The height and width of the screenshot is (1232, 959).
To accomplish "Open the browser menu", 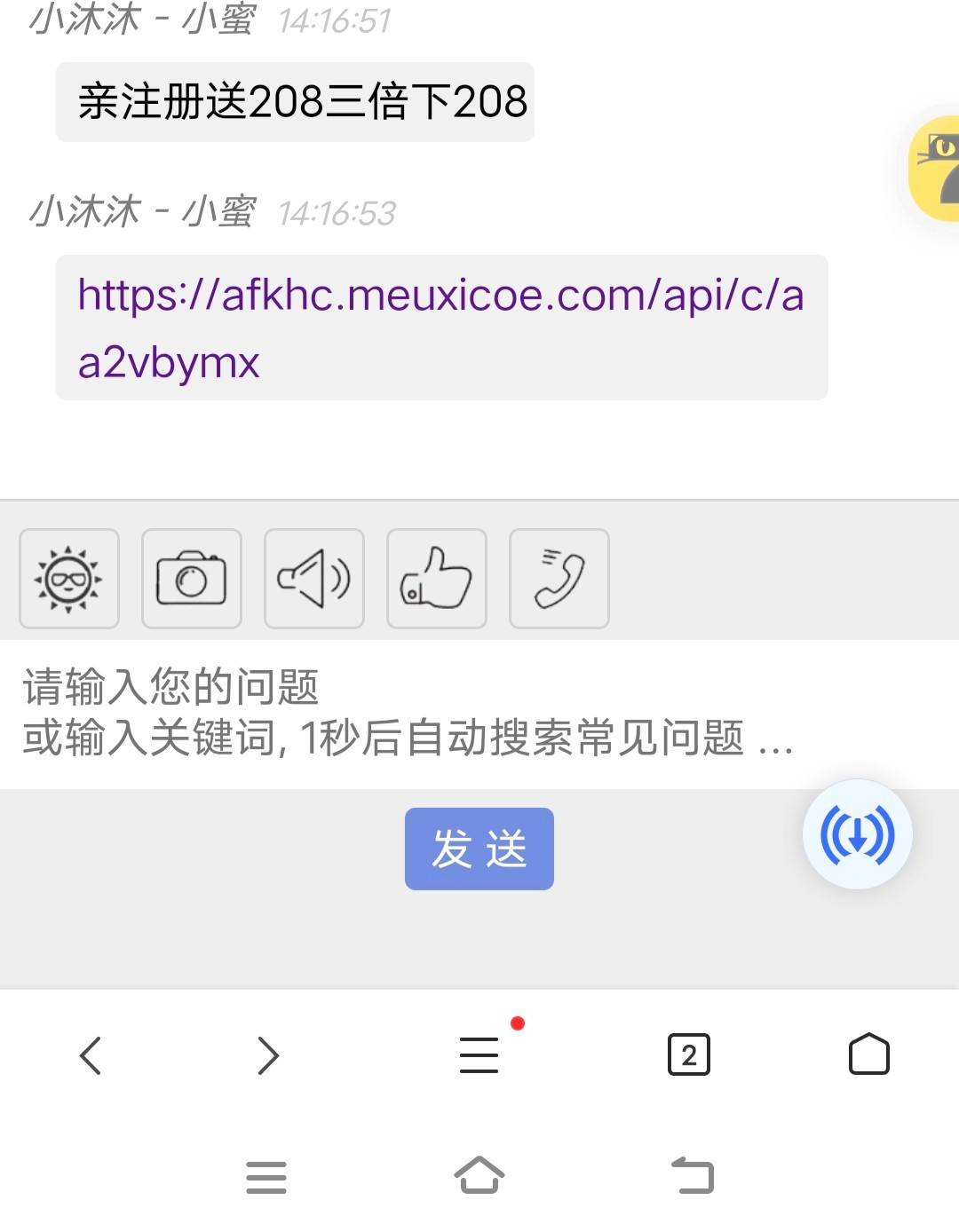I will coord(479,1055).
